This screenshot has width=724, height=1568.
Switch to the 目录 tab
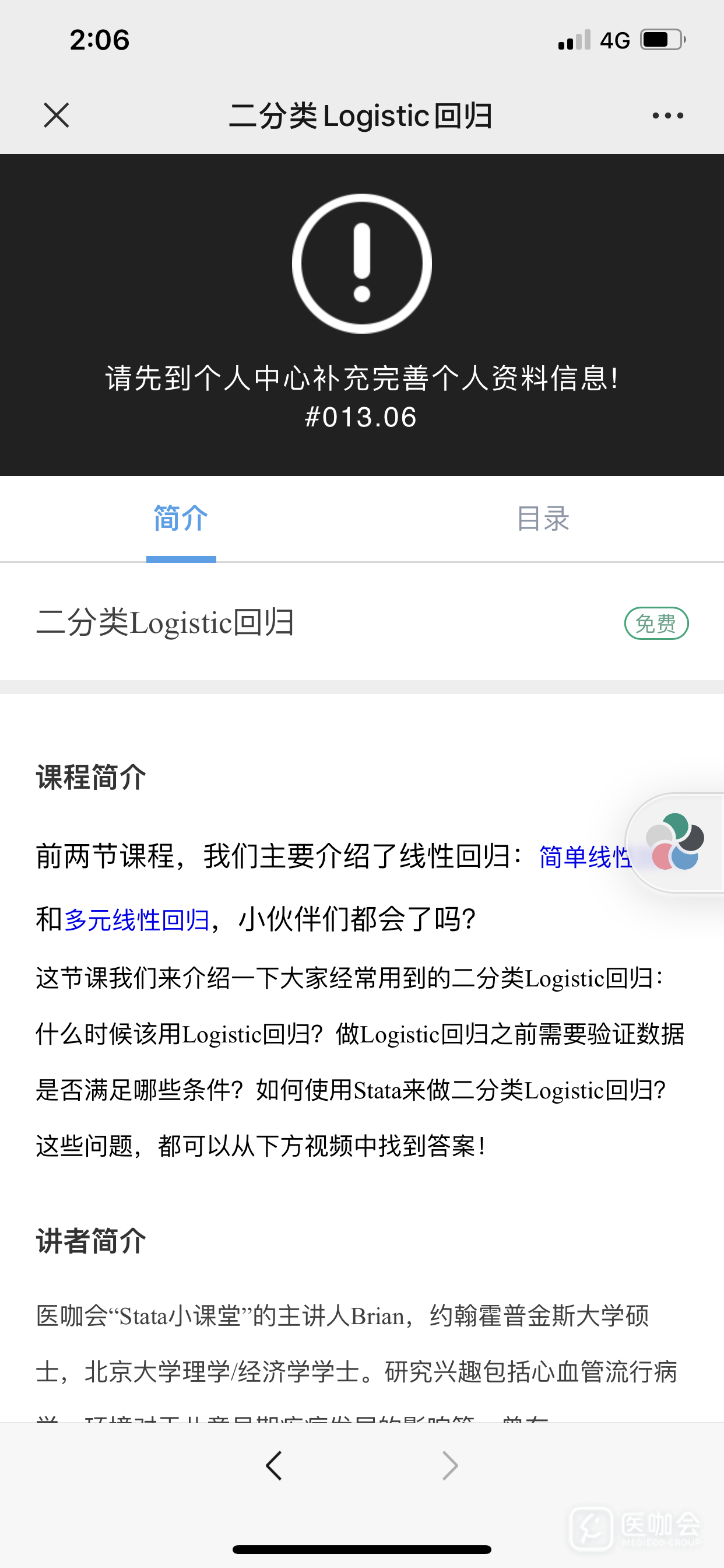pos(543,519)
